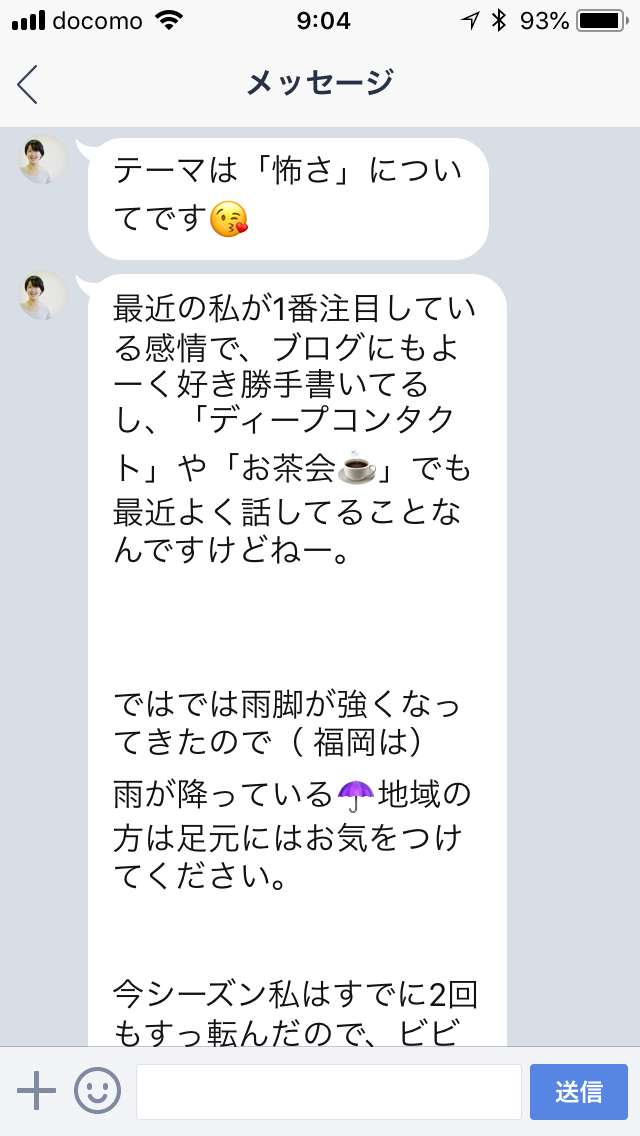The height and width of the screenshot is (1136, 640).
Task: Open sender avatar beside 「怖さ」 message
Action: click(x=43, y=160)
